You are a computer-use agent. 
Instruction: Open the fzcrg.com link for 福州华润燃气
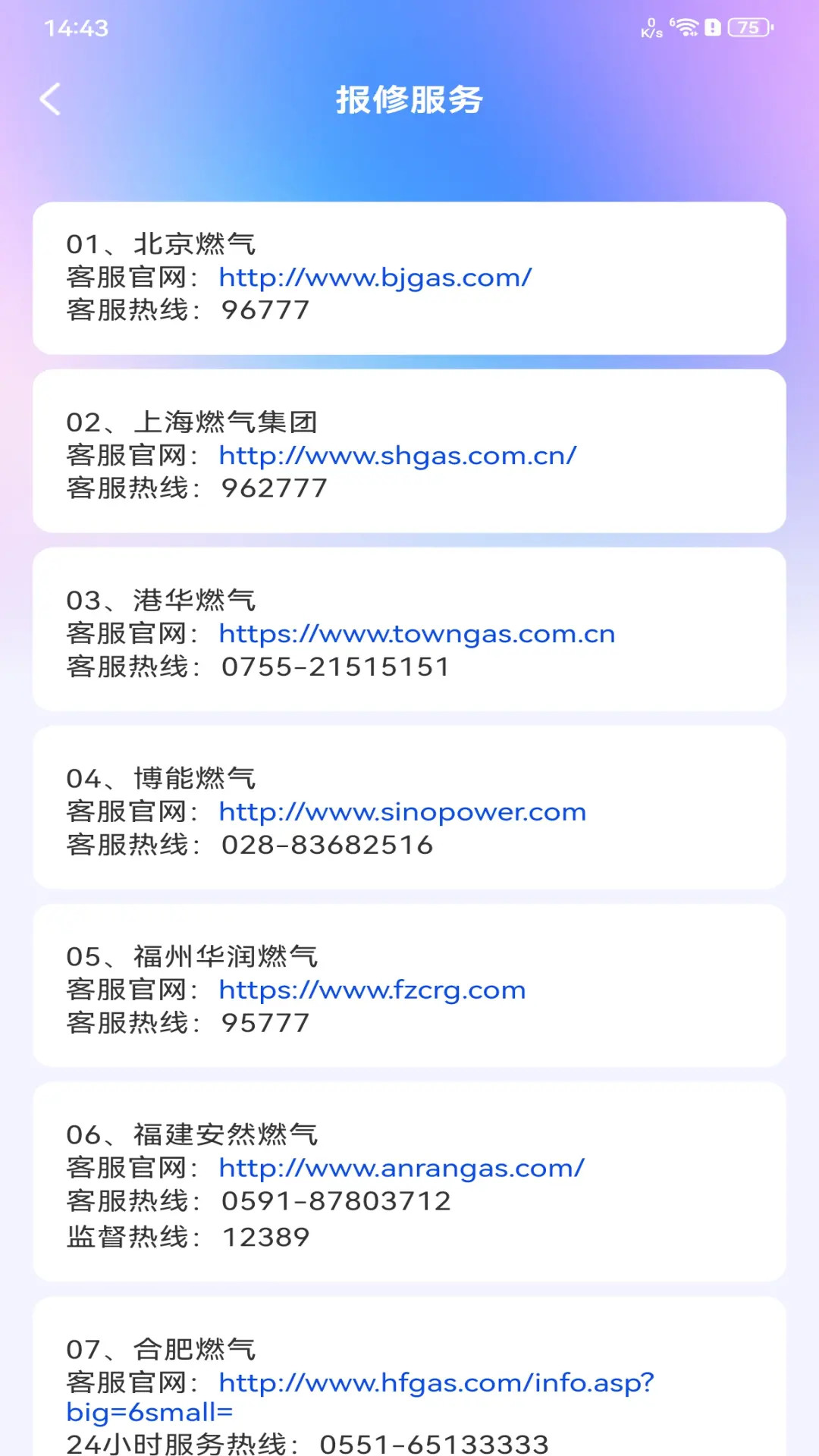(371, 990)
